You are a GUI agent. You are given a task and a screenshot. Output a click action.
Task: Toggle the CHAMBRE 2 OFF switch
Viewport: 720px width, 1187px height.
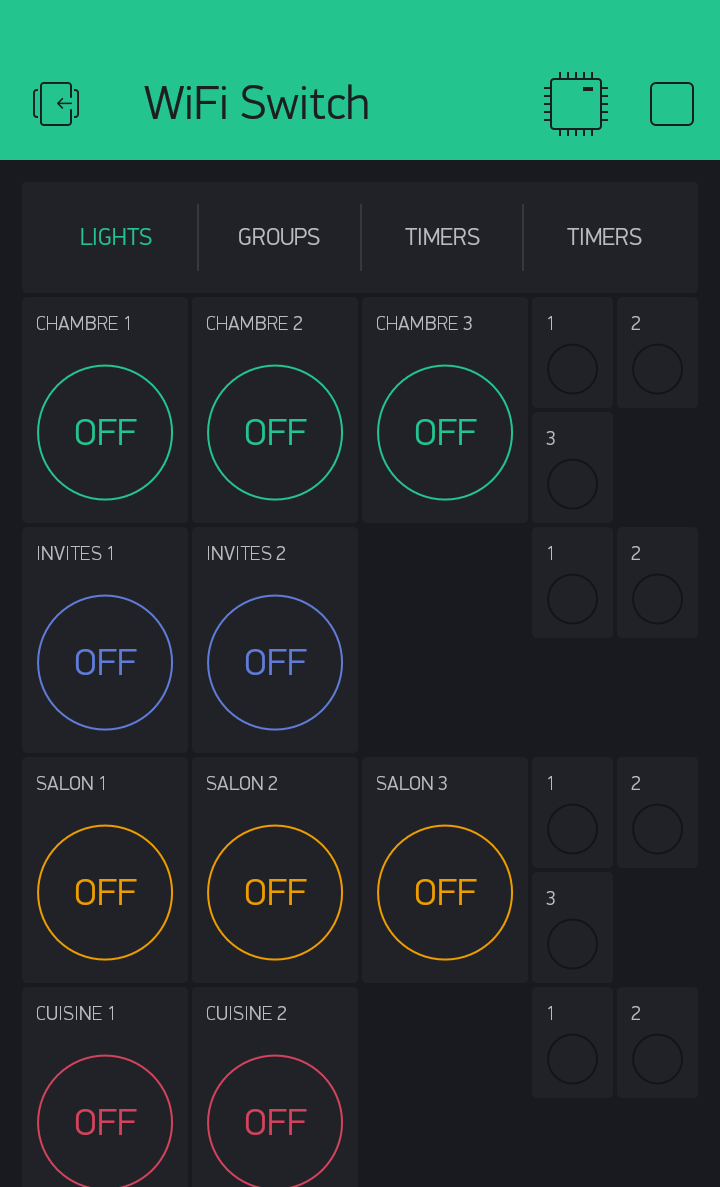[275, 432]
